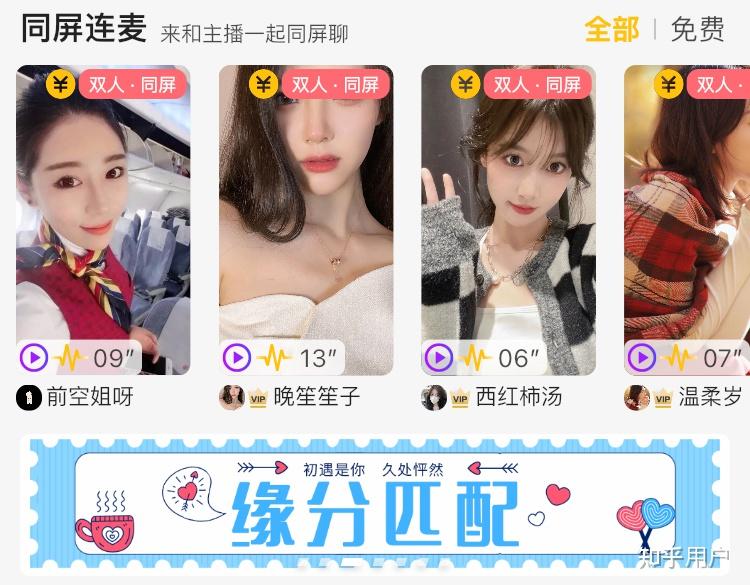Switch to the 全部 filter tab
The height and width of the screenshot is (585, 750).
tap(611, 30)
